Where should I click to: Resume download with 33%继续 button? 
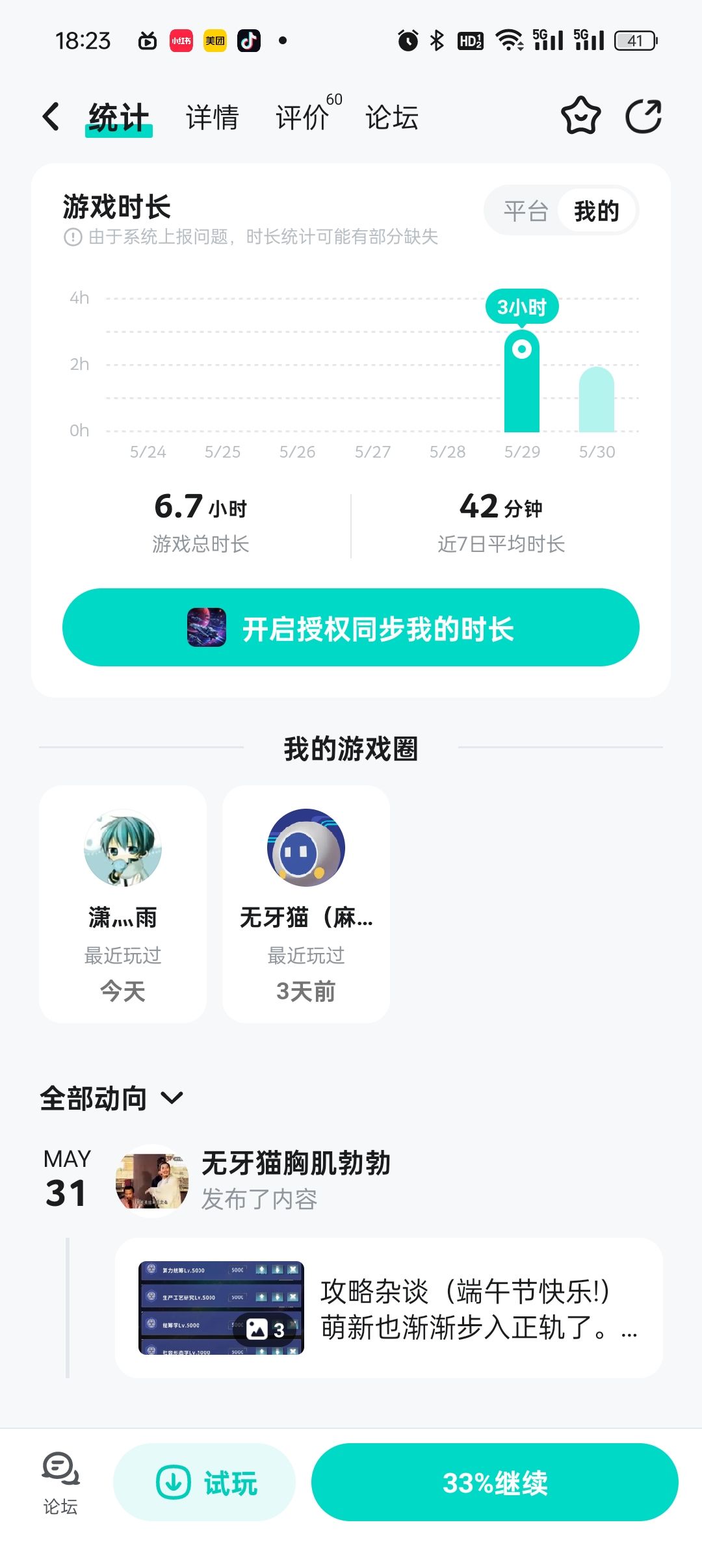click(495, 1482)
